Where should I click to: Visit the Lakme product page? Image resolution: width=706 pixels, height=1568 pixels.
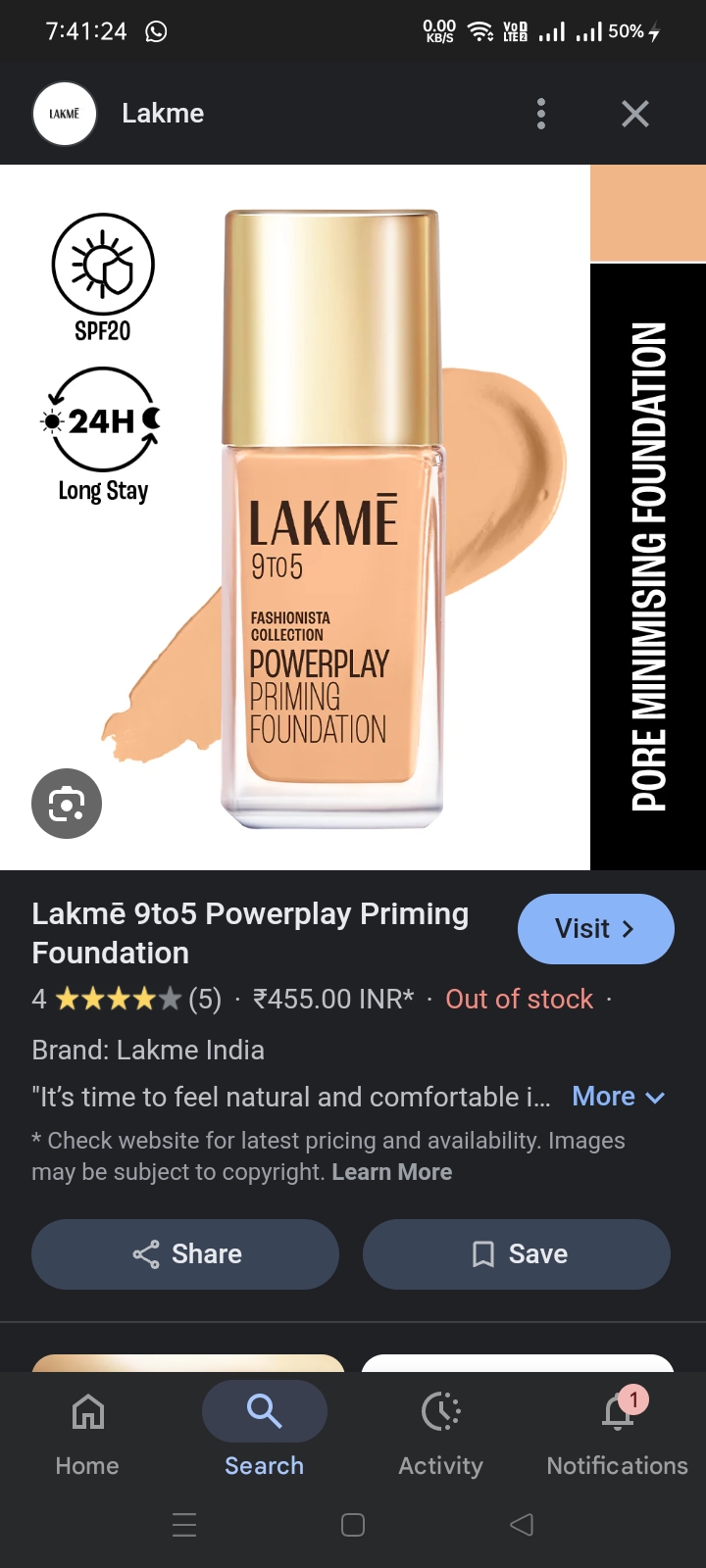(595, 929)
